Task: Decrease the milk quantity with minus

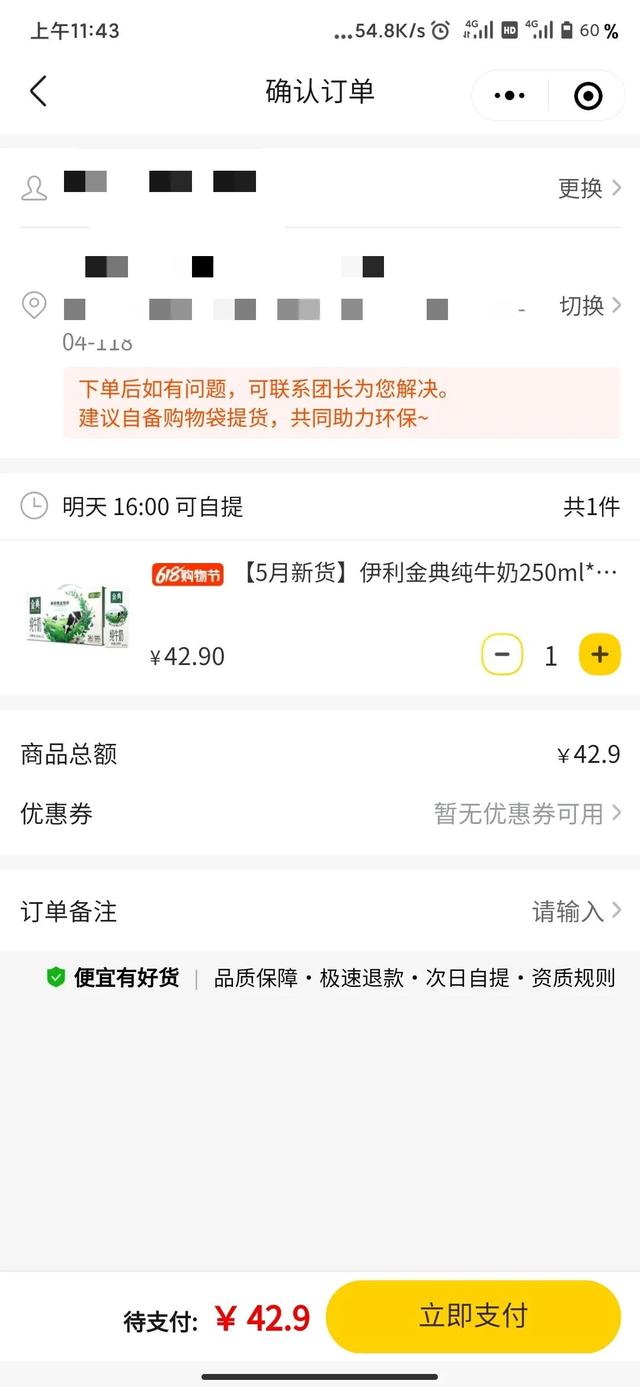Action: pyautogui.click(x=502, y=656)
